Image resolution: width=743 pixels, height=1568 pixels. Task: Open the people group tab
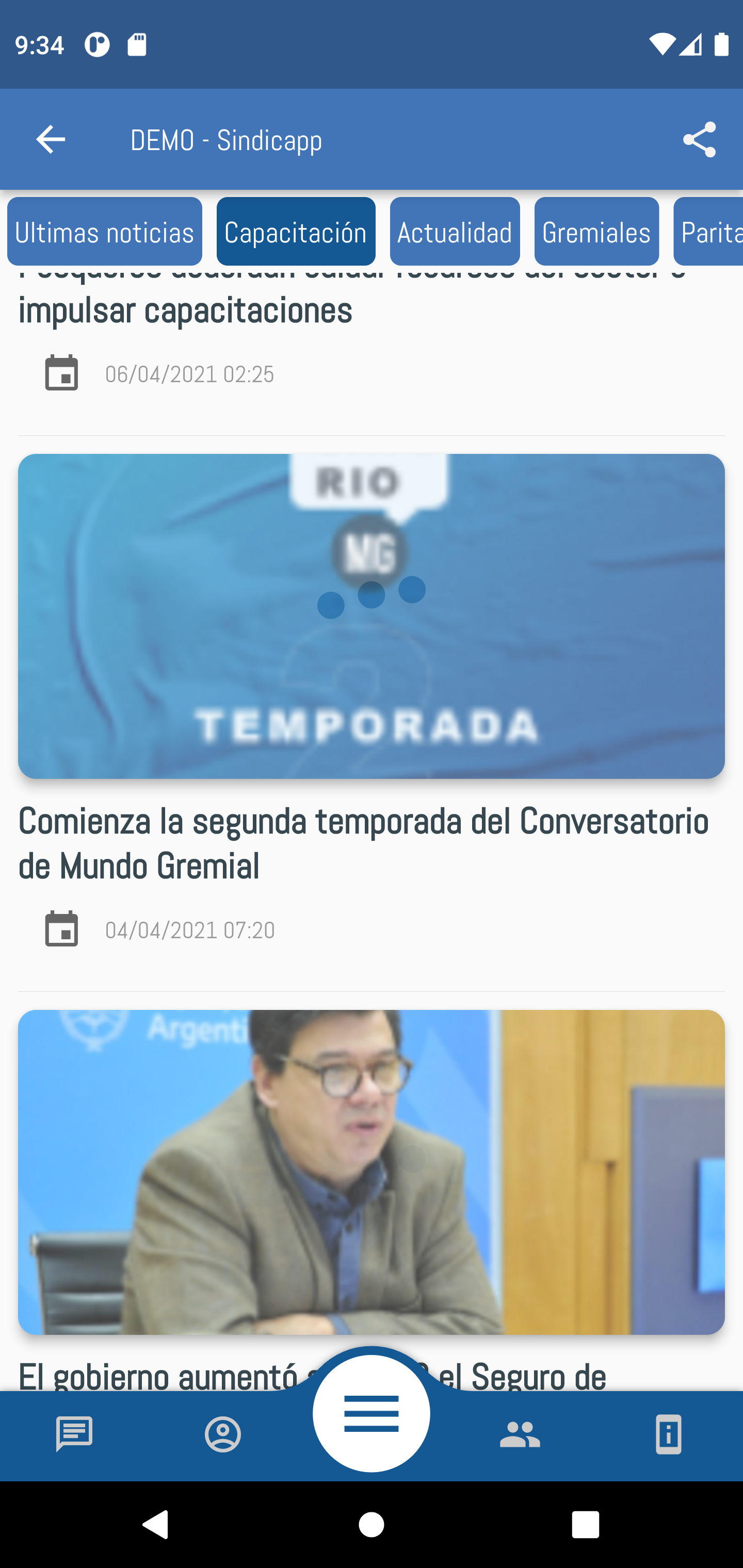coord(520,1434)
